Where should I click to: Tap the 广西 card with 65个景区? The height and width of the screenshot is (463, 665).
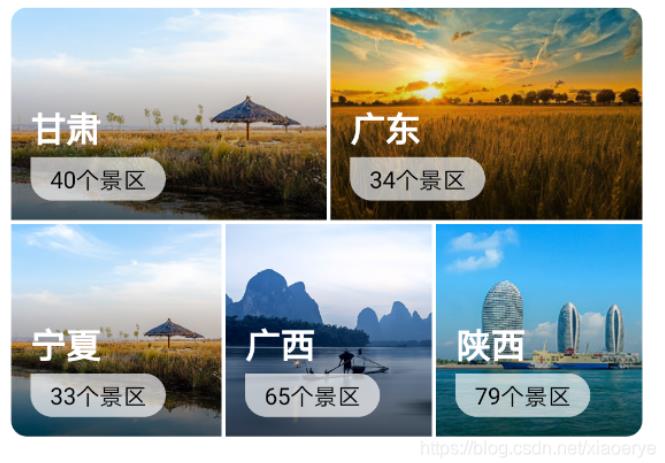tap(329, 330)
